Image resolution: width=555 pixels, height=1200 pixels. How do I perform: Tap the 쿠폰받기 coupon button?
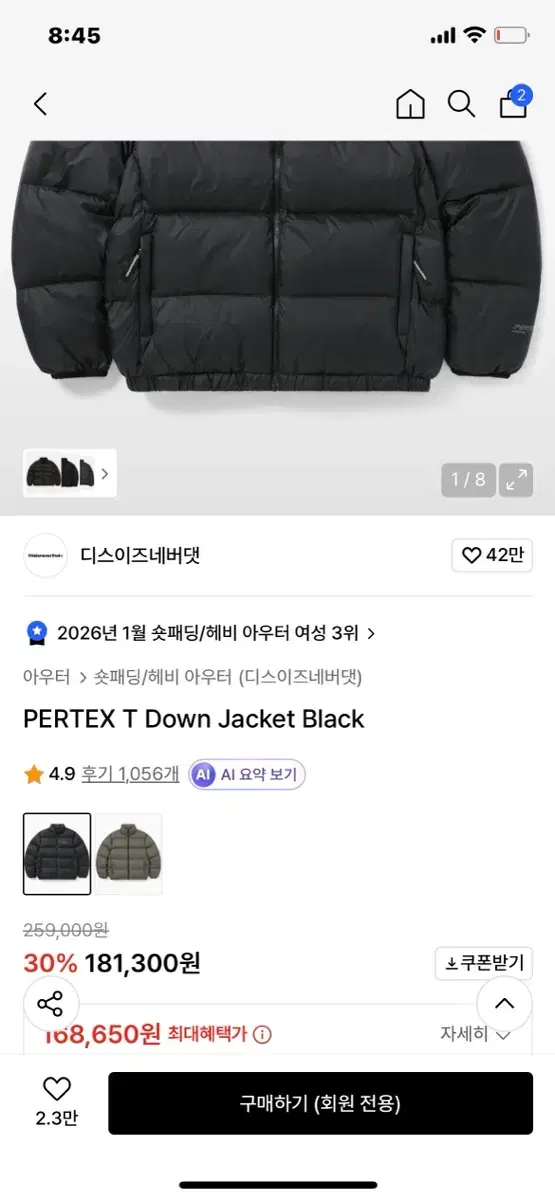(x=484, y=963)
